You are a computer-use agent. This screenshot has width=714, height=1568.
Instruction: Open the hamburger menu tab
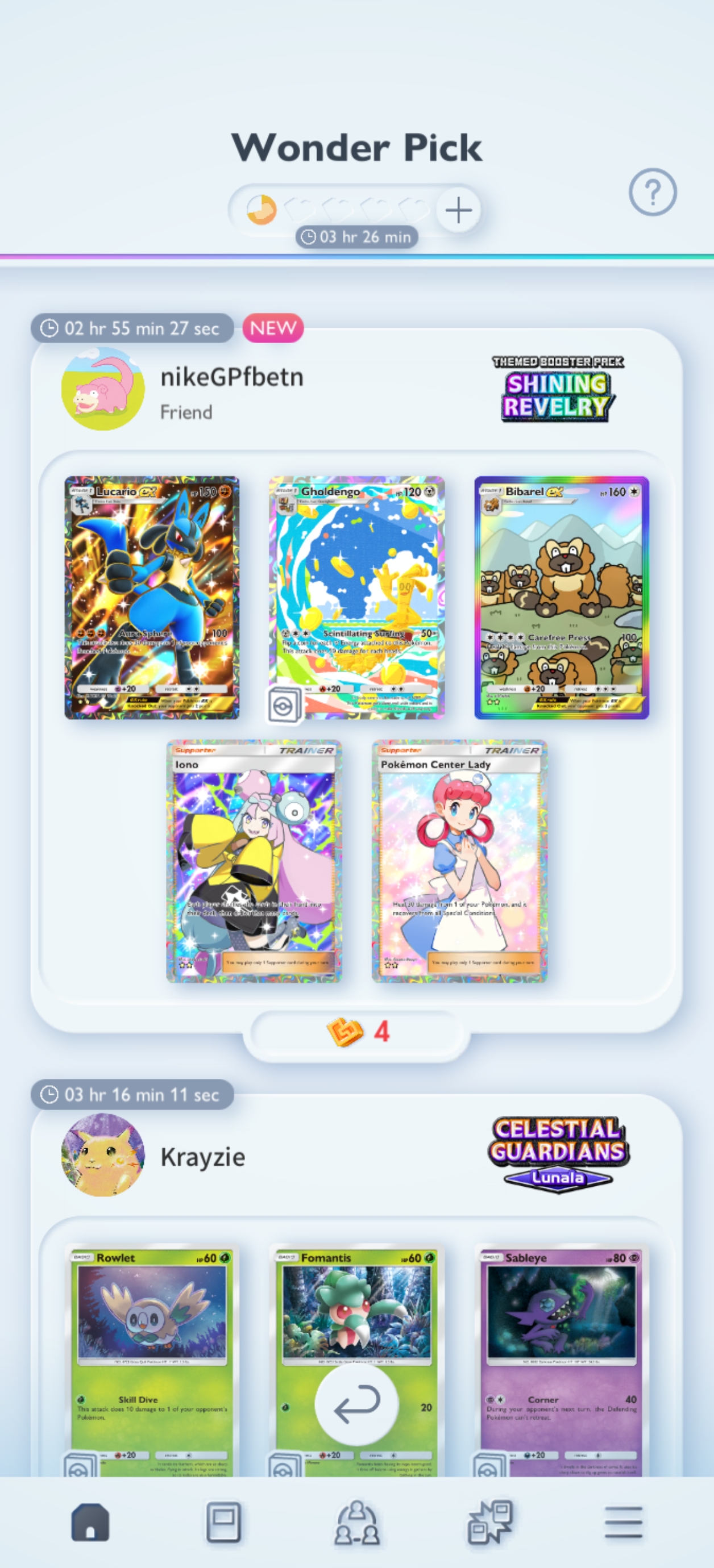pyautogui.click(x=623, y=1522)
